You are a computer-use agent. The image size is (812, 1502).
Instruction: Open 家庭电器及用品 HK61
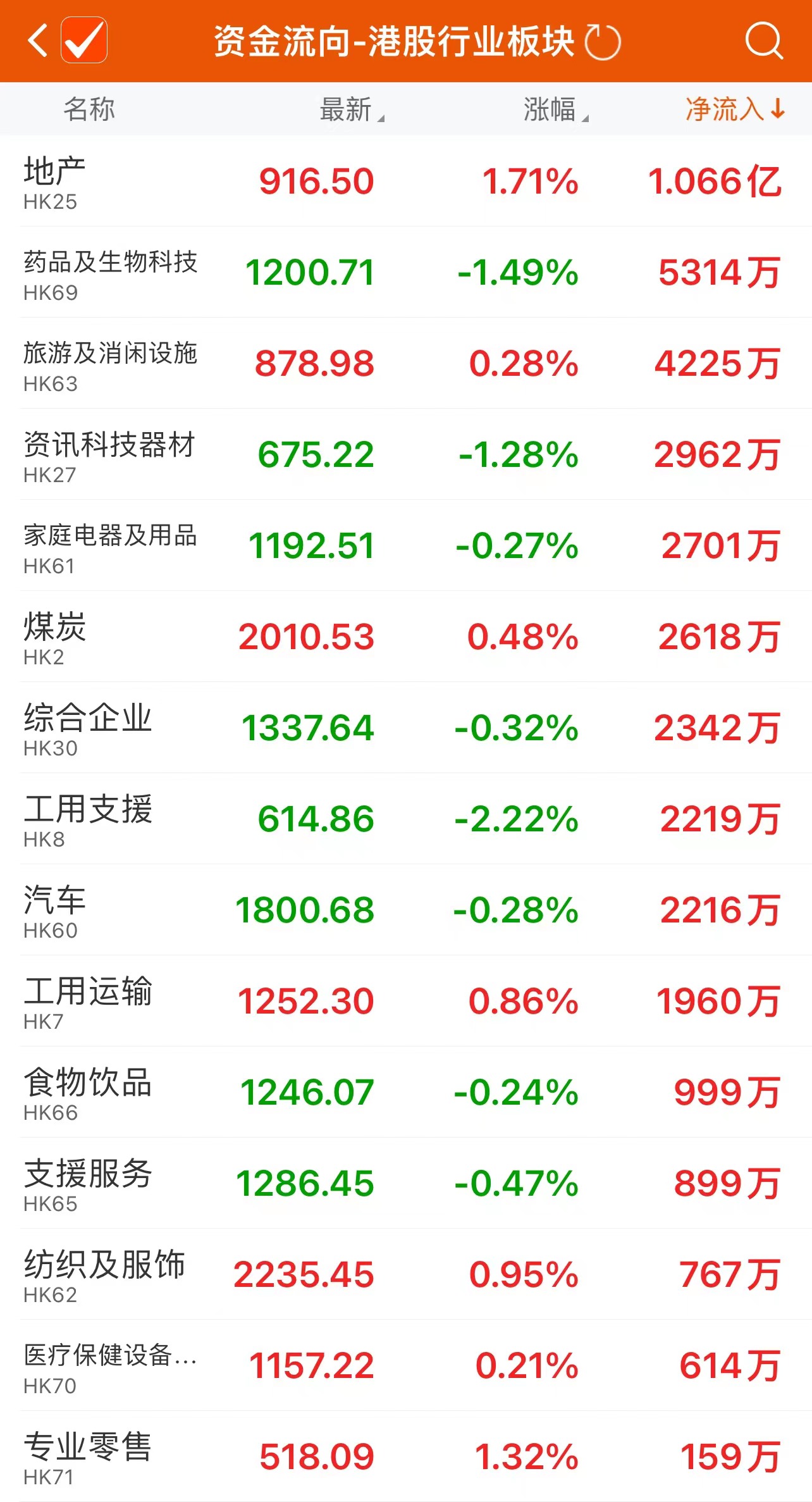(405, 547)
